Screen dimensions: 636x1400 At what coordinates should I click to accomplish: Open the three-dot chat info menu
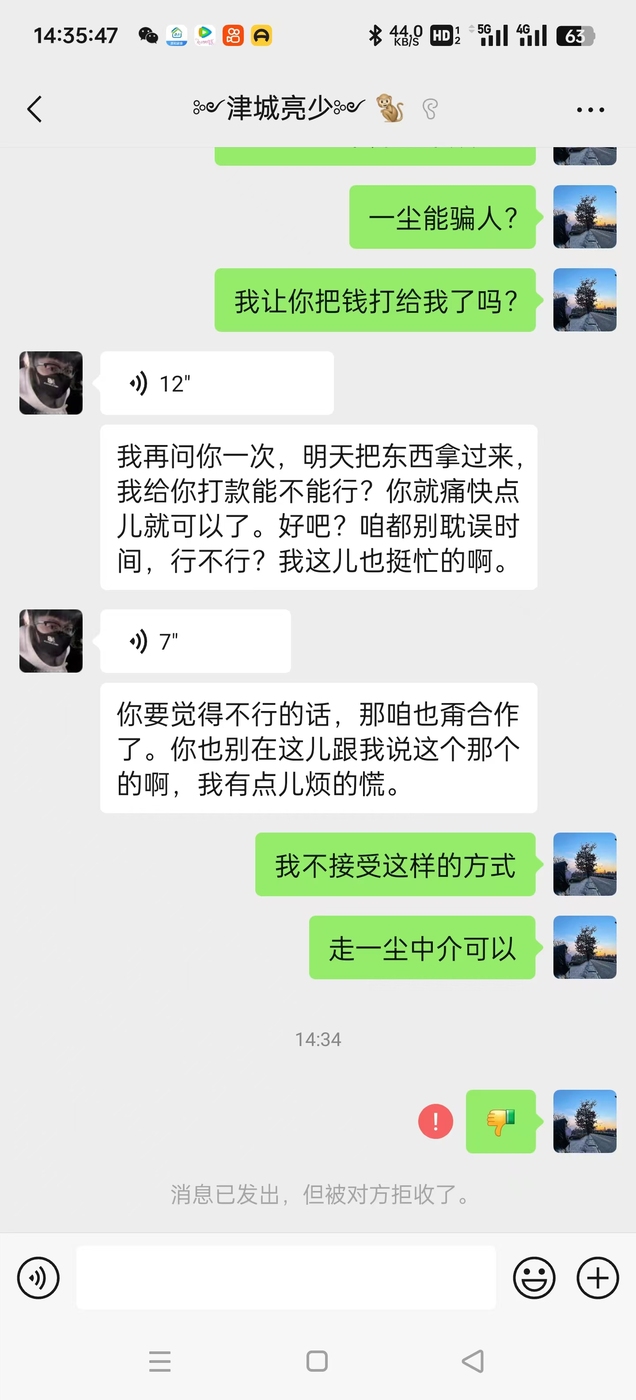coord(591,109)
